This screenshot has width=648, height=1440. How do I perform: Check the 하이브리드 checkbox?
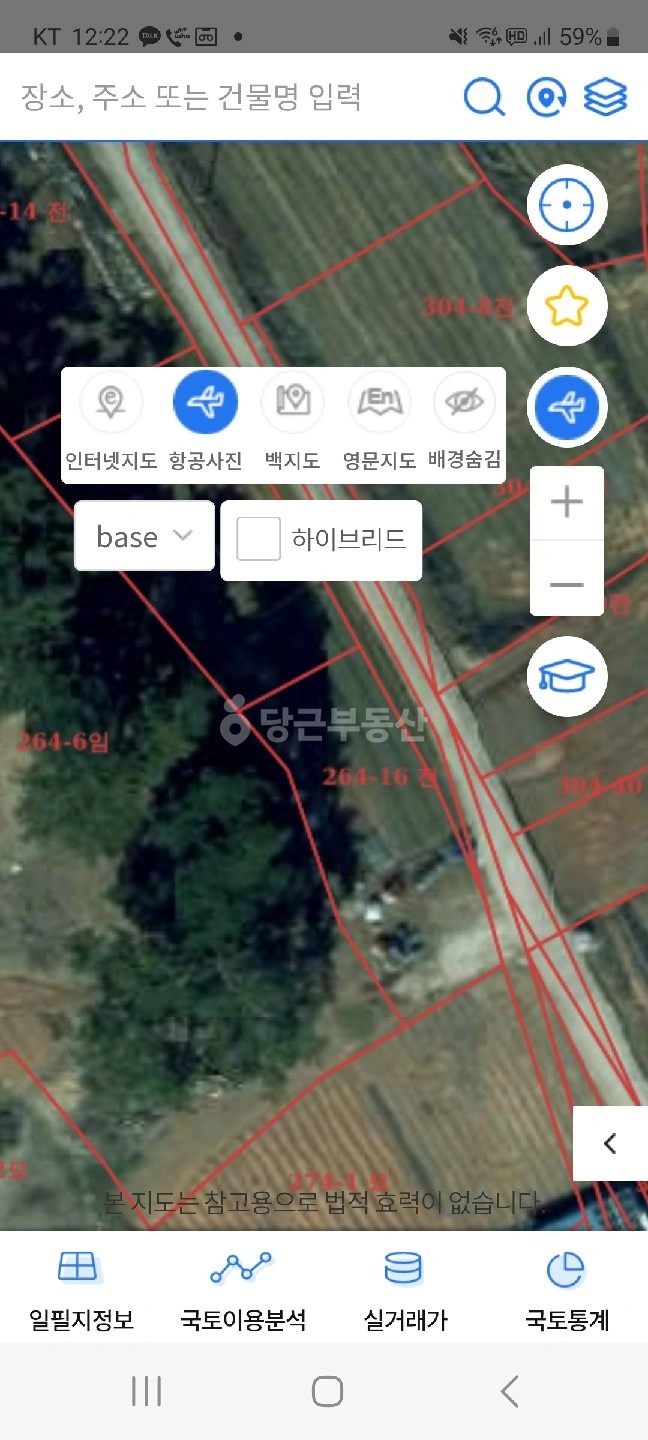[x=258, y=540]
